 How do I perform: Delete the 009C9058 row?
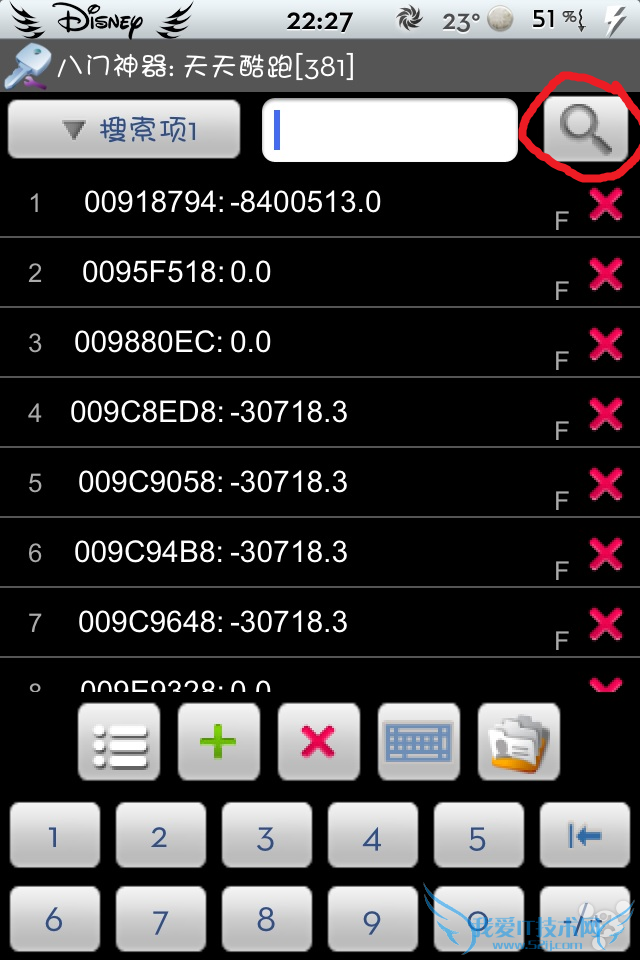click(606, 484)
